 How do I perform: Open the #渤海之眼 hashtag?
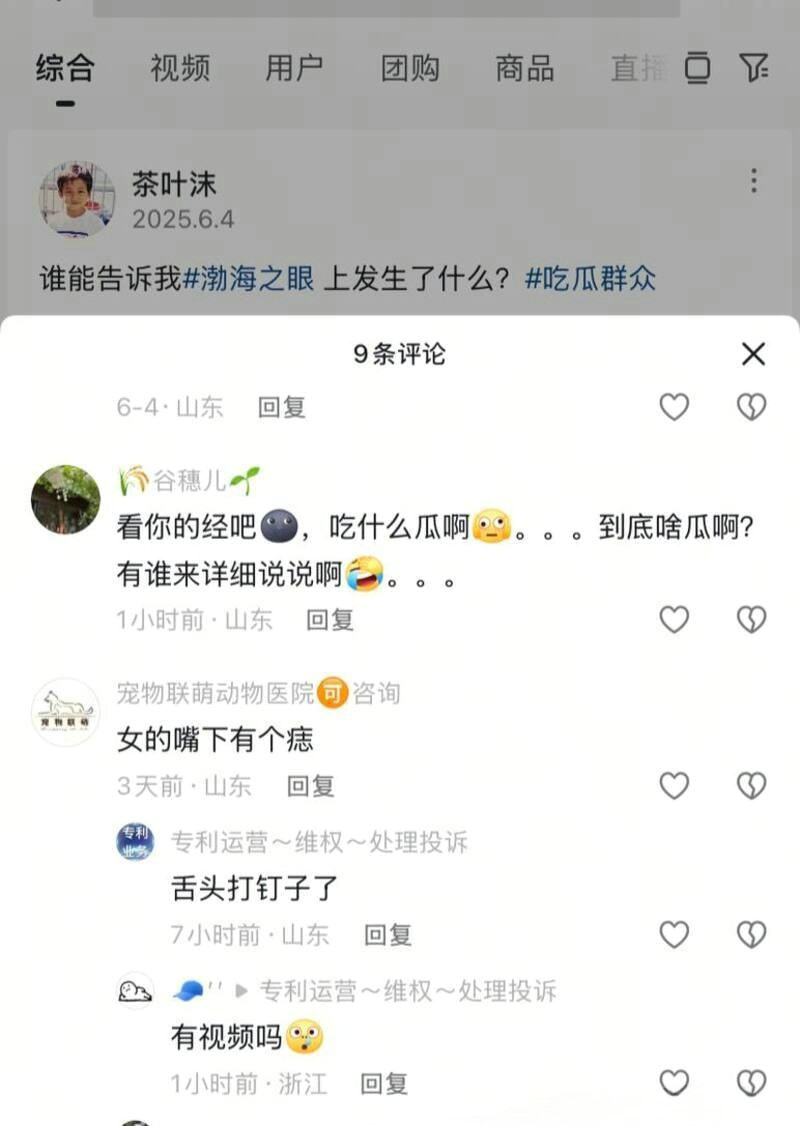click(249, 278)
